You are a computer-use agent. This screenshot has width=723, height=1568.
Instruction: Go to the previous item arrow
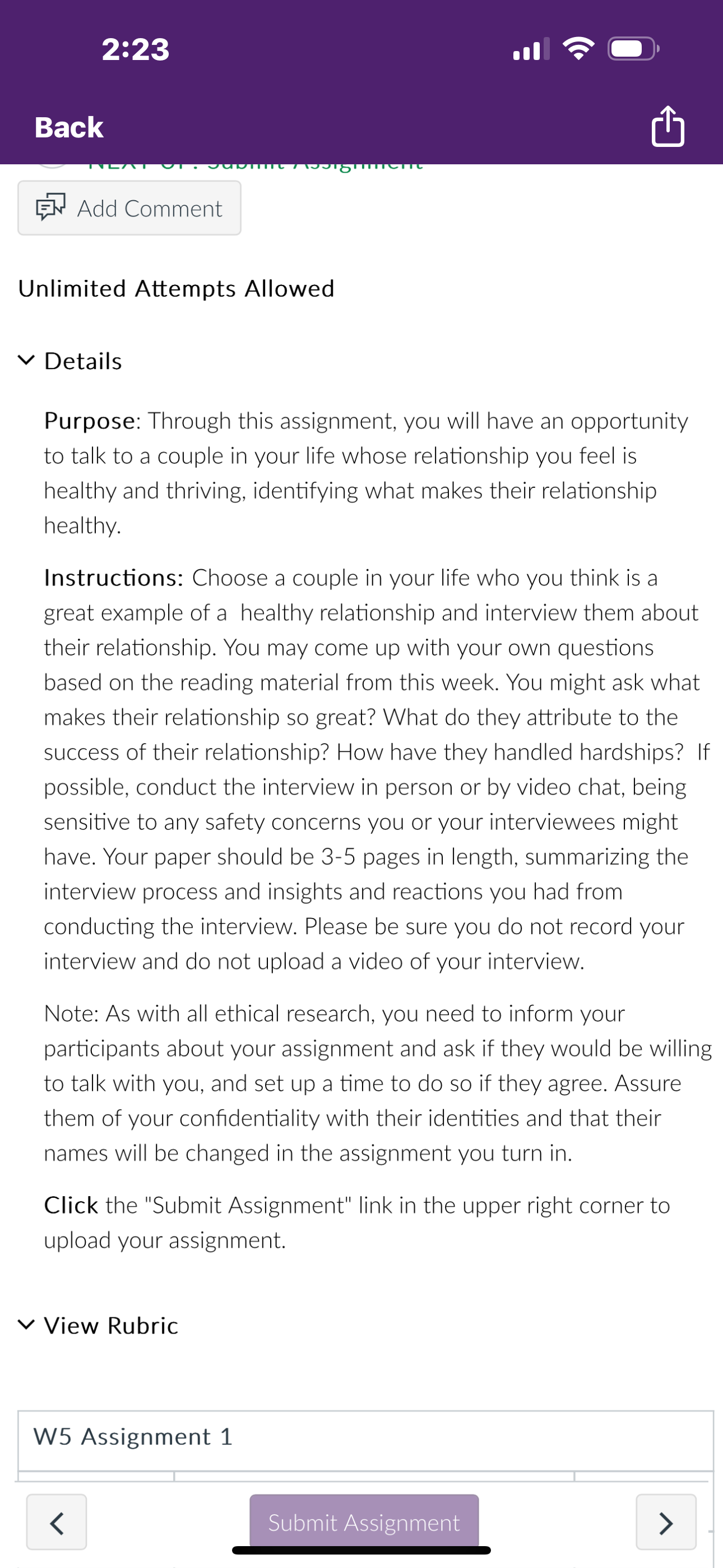[57, 1522]
